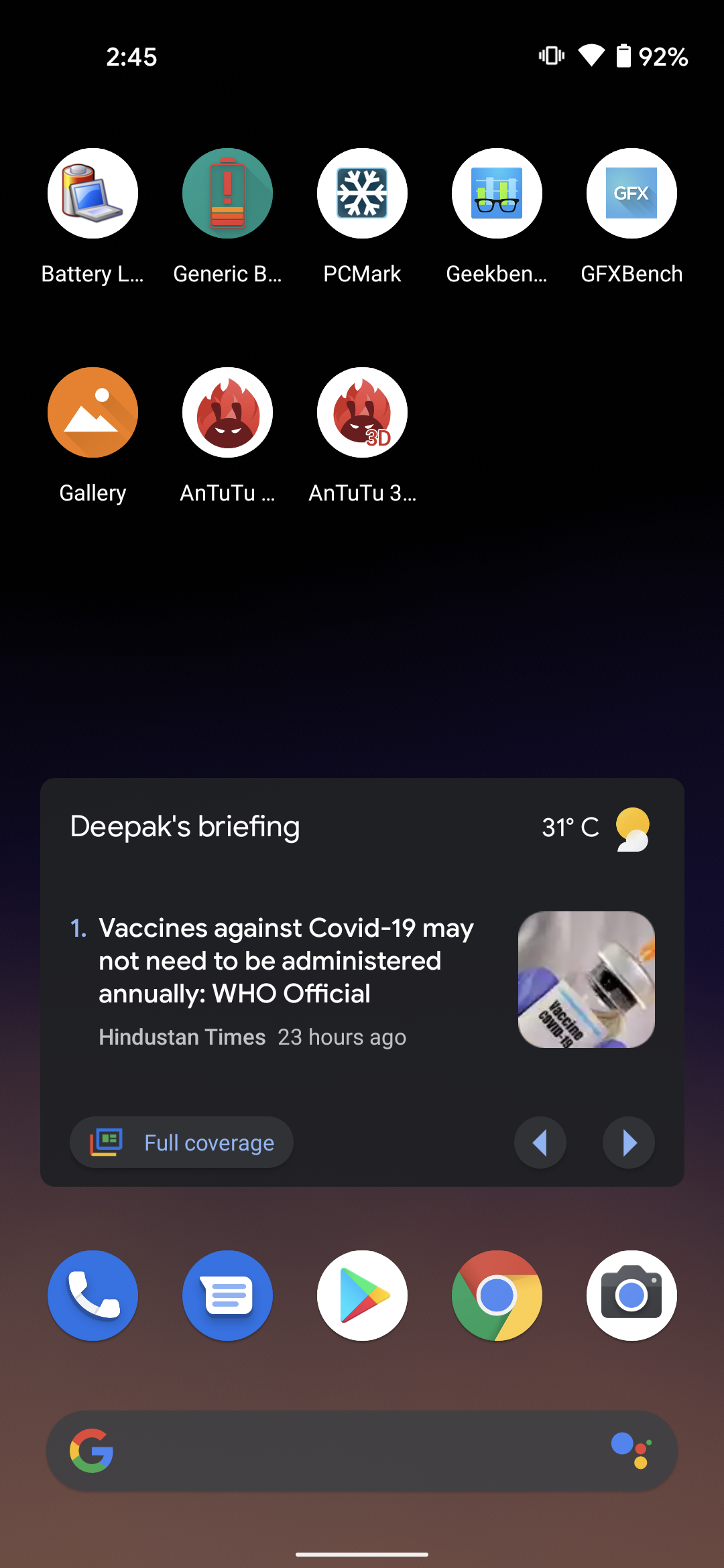Screen dimensions: 724x1568
Task: Read the Covid-19 vaccines news story
Action: [x=286, y=960]
